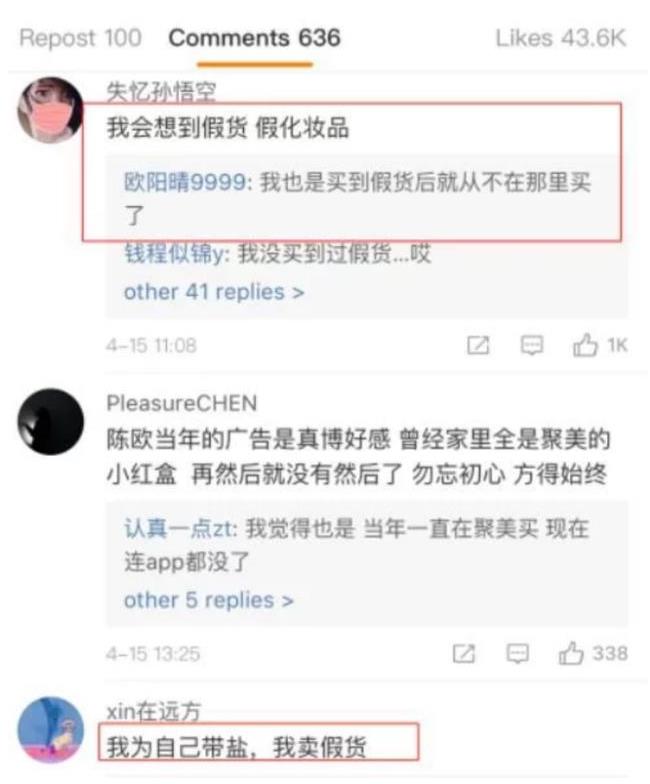Open xin在远方's profile avatar
Image resolution: width=650 pixels, height=784 pixels.
point(51,730)
